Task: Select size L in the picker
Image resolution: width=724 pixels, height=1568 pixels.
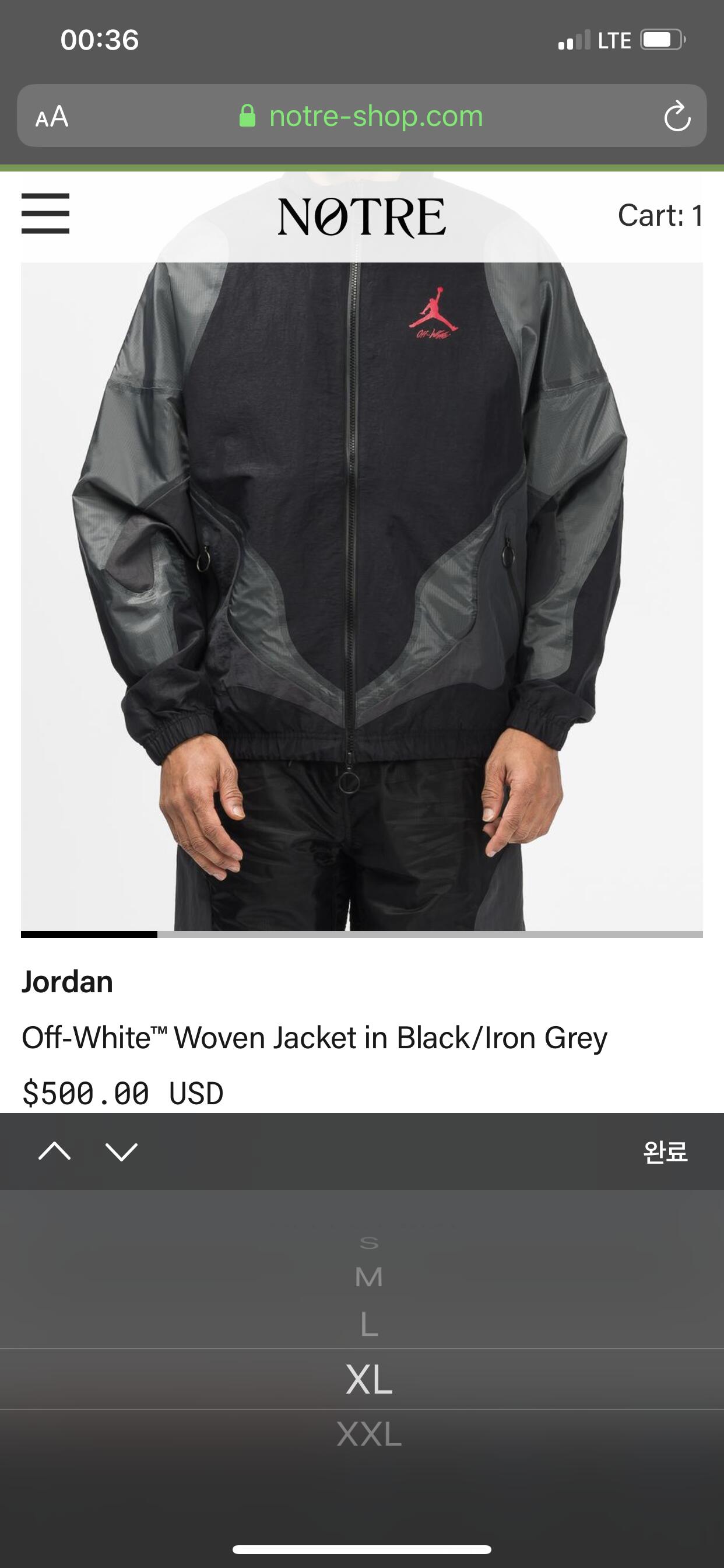Action: click(368, 1325)
